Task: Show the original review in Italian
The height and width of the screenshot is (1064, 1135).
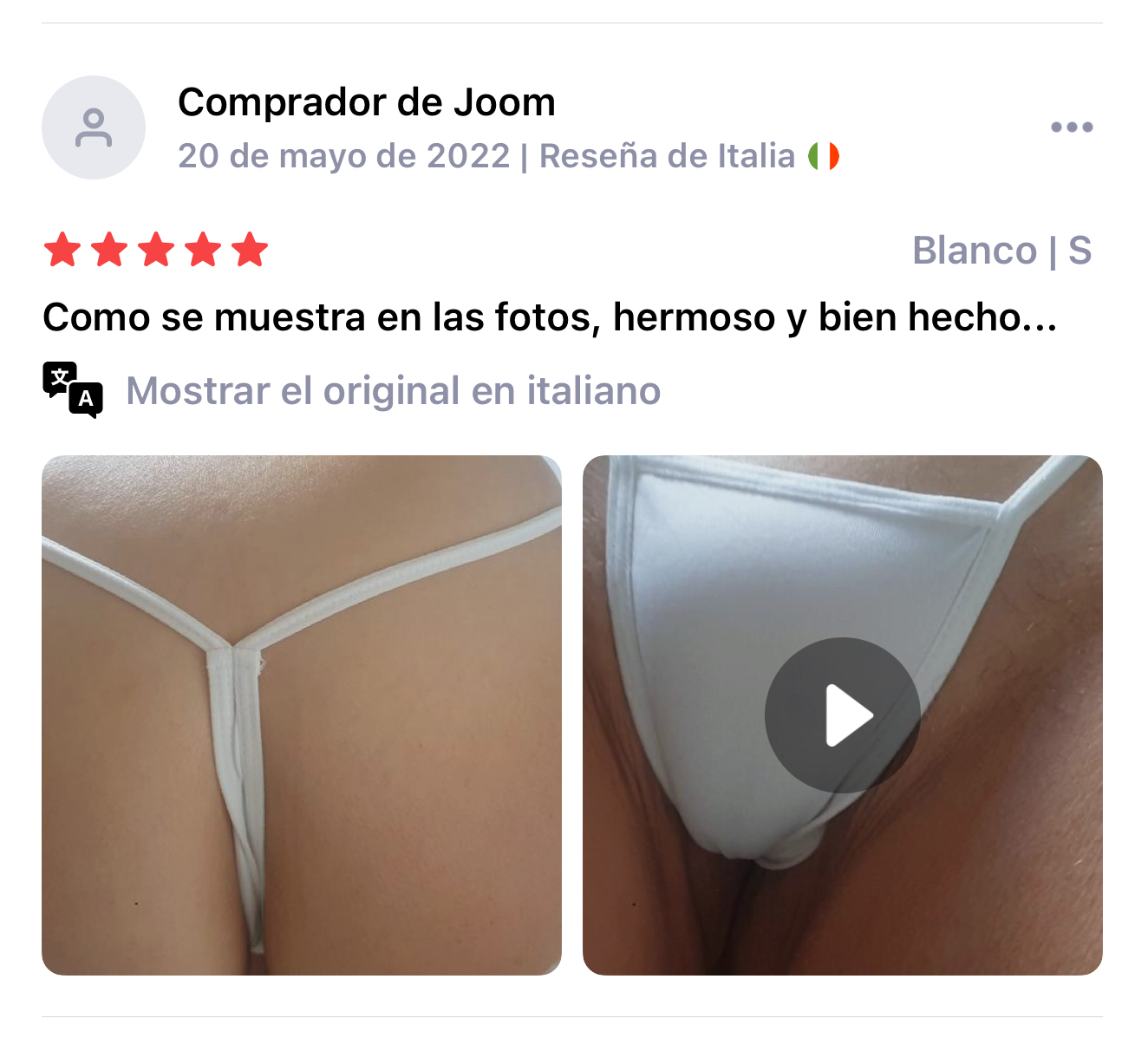Action: click(393, 391)
